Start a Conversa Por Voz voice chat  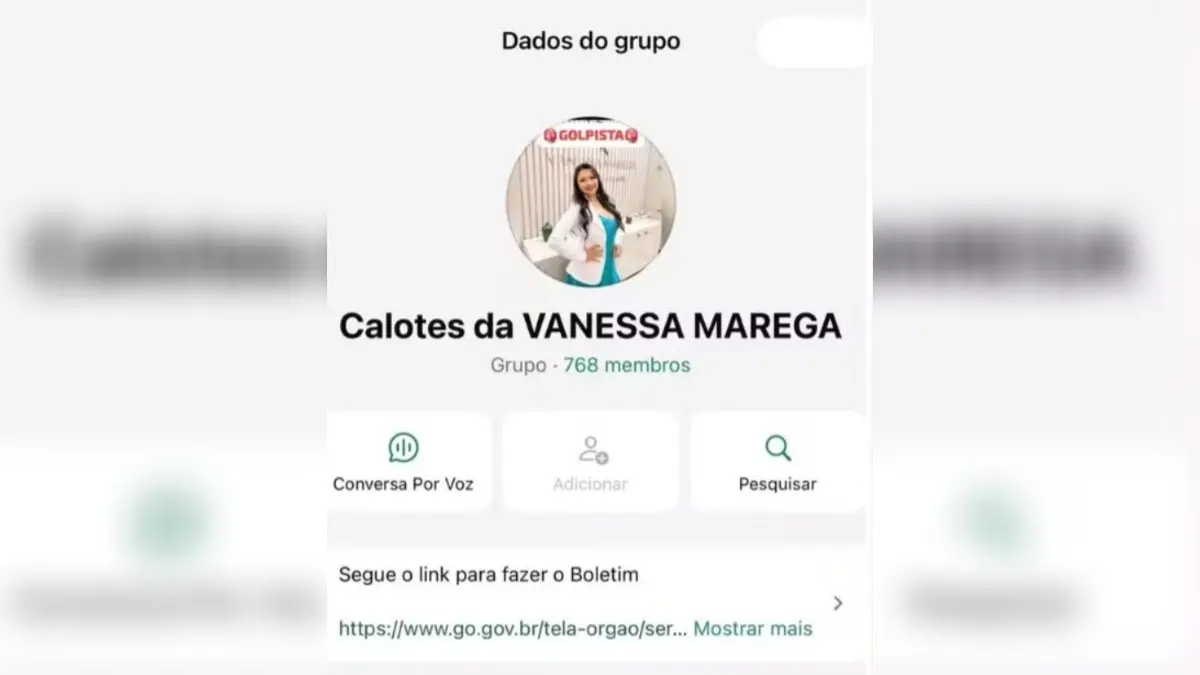[404, 462]
